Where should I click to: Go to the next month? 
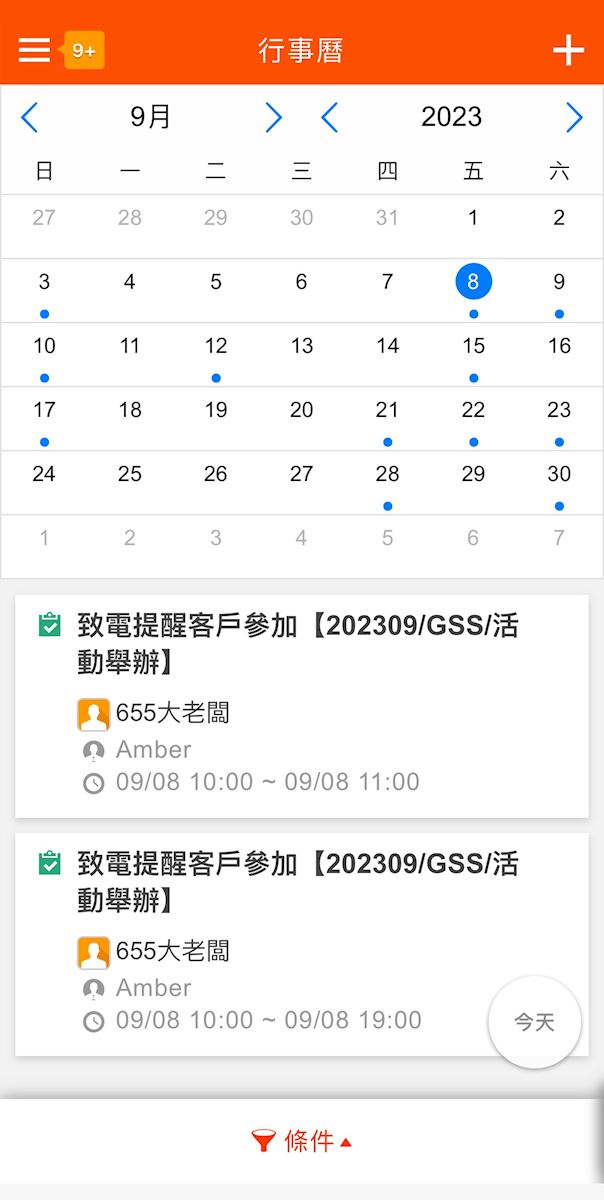point(273,117)
